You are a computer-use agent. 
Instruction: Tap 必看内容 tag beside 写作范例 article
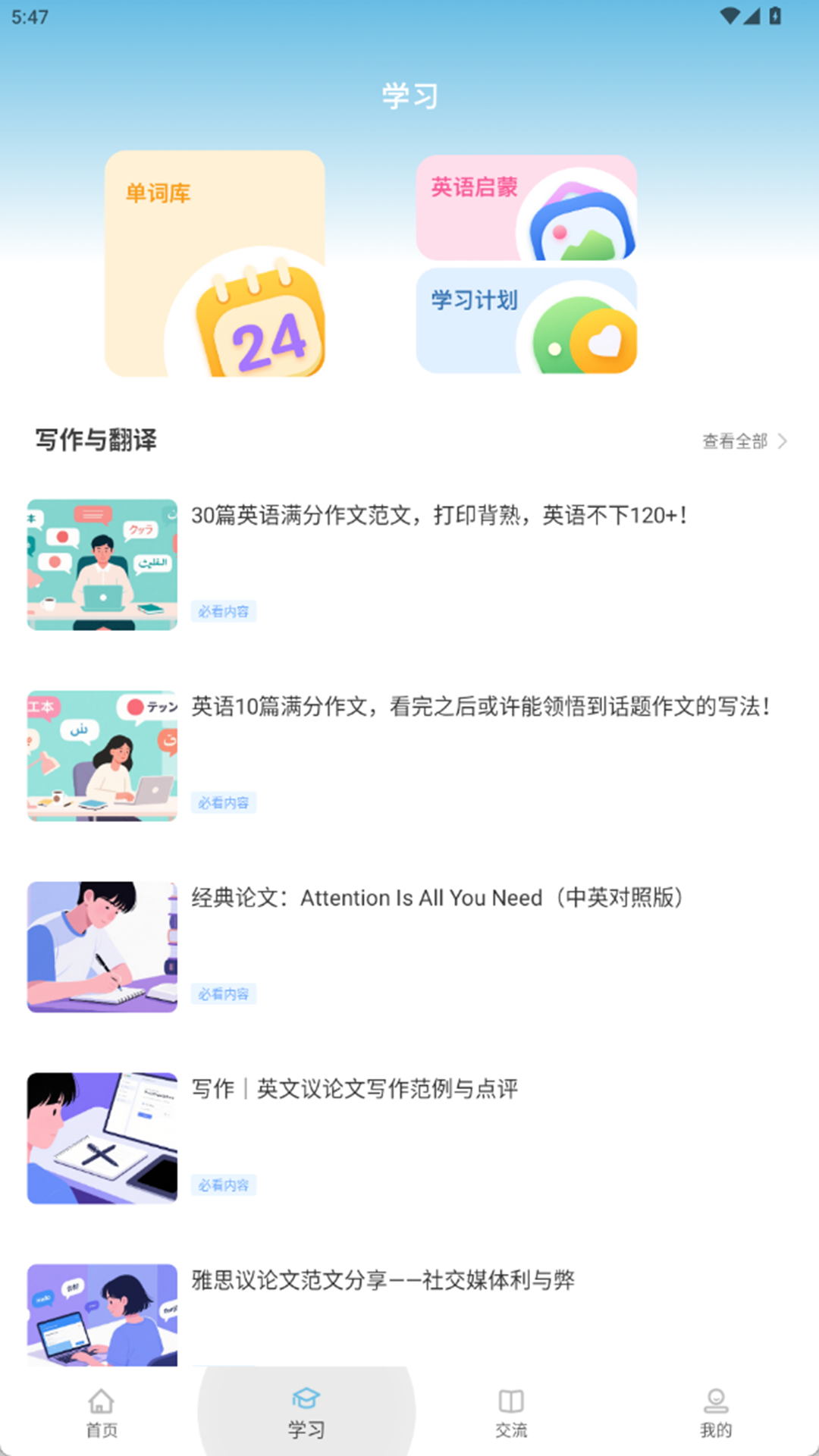[224, 1185]
